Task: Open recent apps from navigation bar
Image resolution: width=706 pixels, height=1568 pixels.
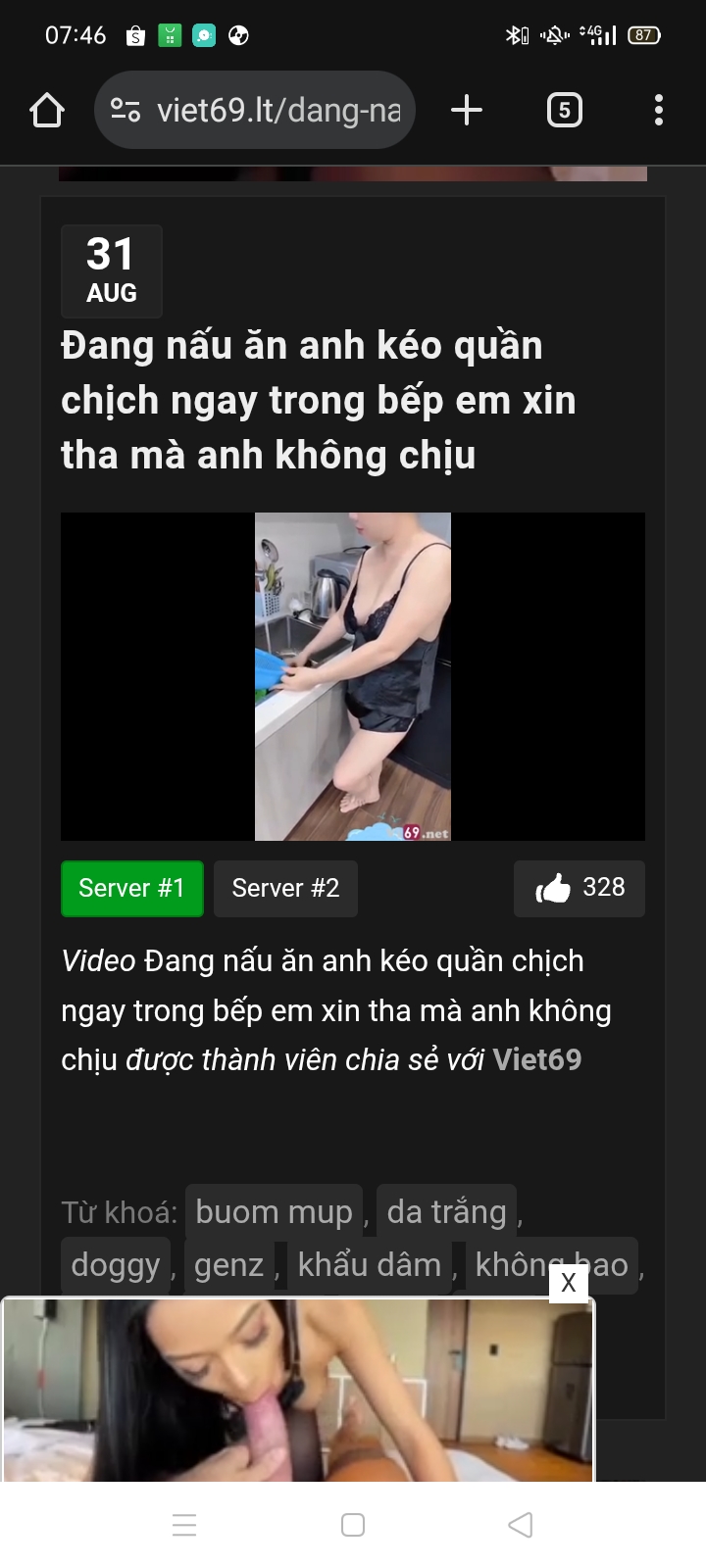Action: [x=184, y=1525]
